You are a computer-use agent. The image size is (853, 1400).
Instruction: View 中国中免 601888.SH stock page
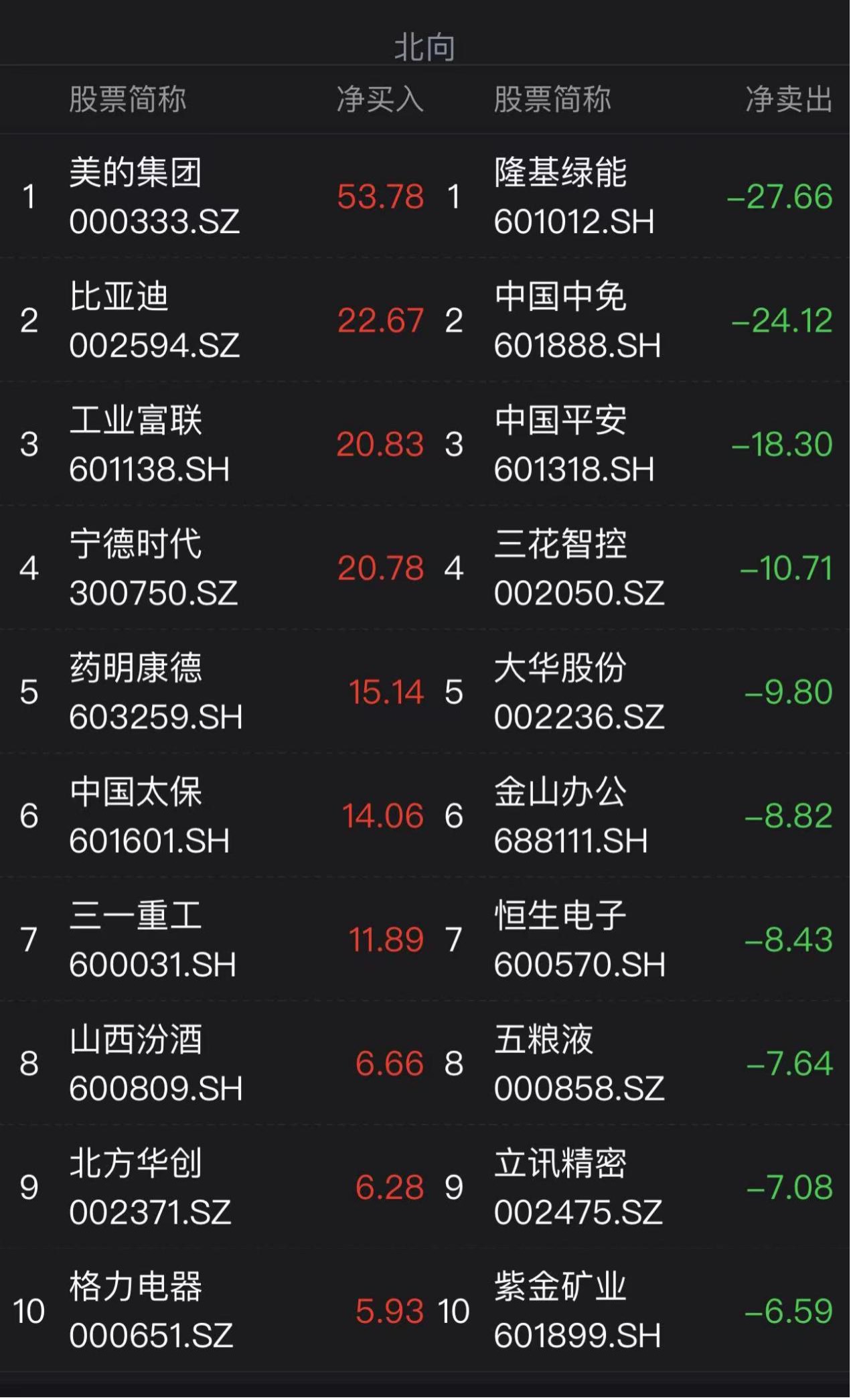coord(577,320)
